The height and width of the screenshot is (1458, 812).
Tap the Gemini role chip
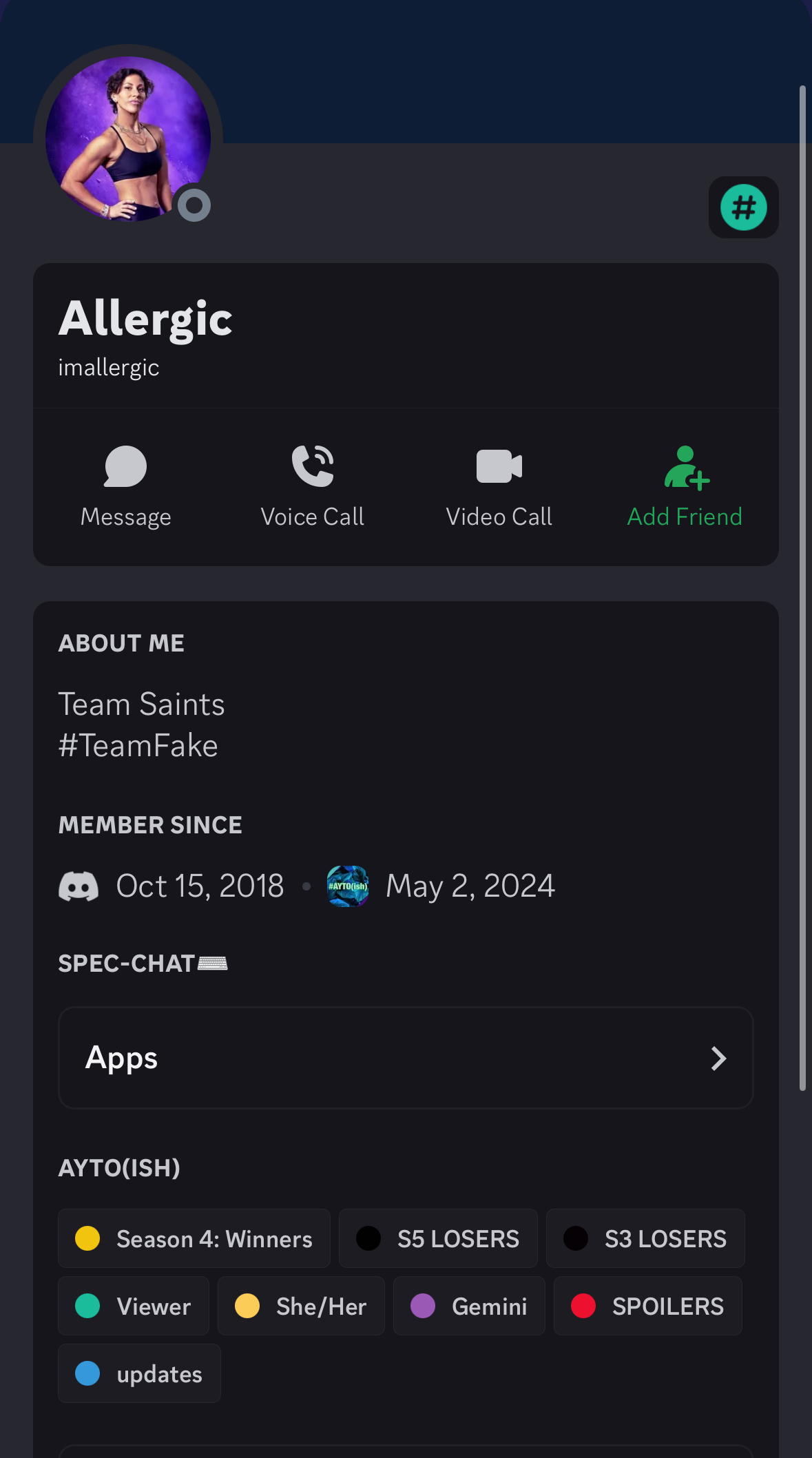tap(469, 1306)
